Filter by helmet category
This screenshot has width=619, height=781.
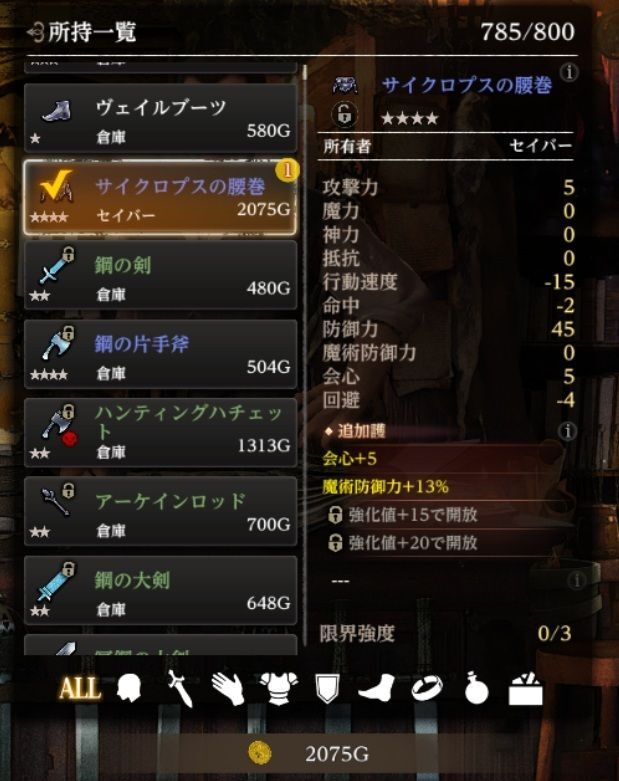pos(129,689)
